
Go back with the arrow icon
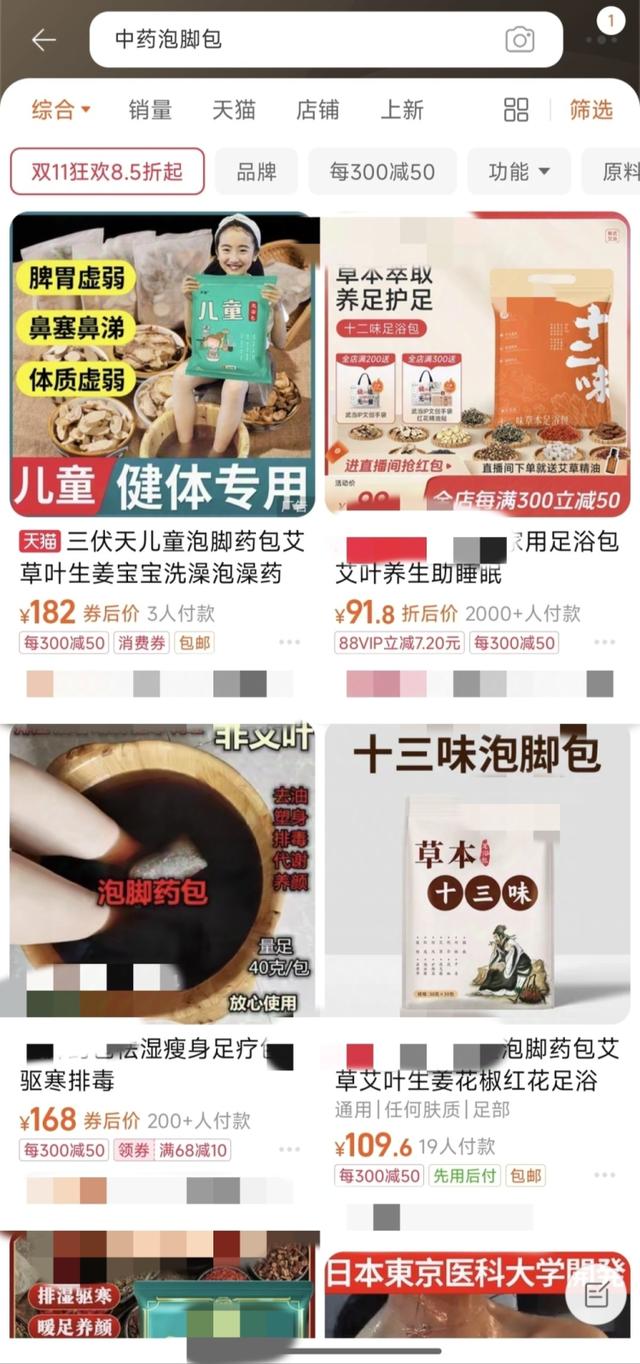click(43, 40)
